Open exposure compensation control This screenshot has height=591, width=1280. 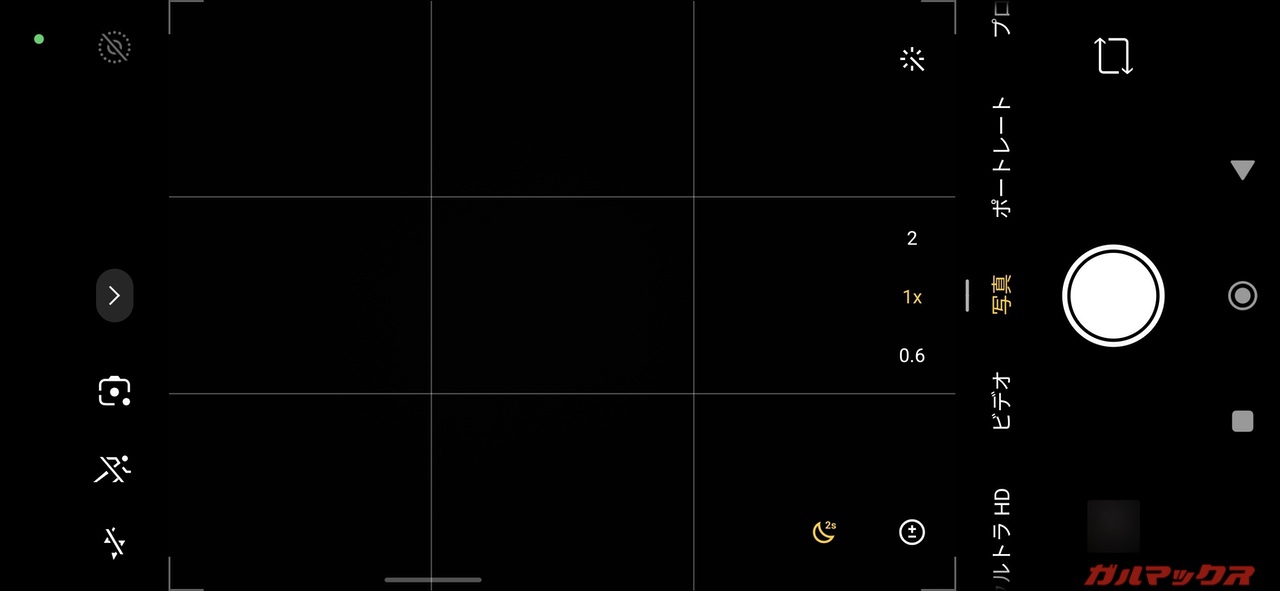point(911,532)
